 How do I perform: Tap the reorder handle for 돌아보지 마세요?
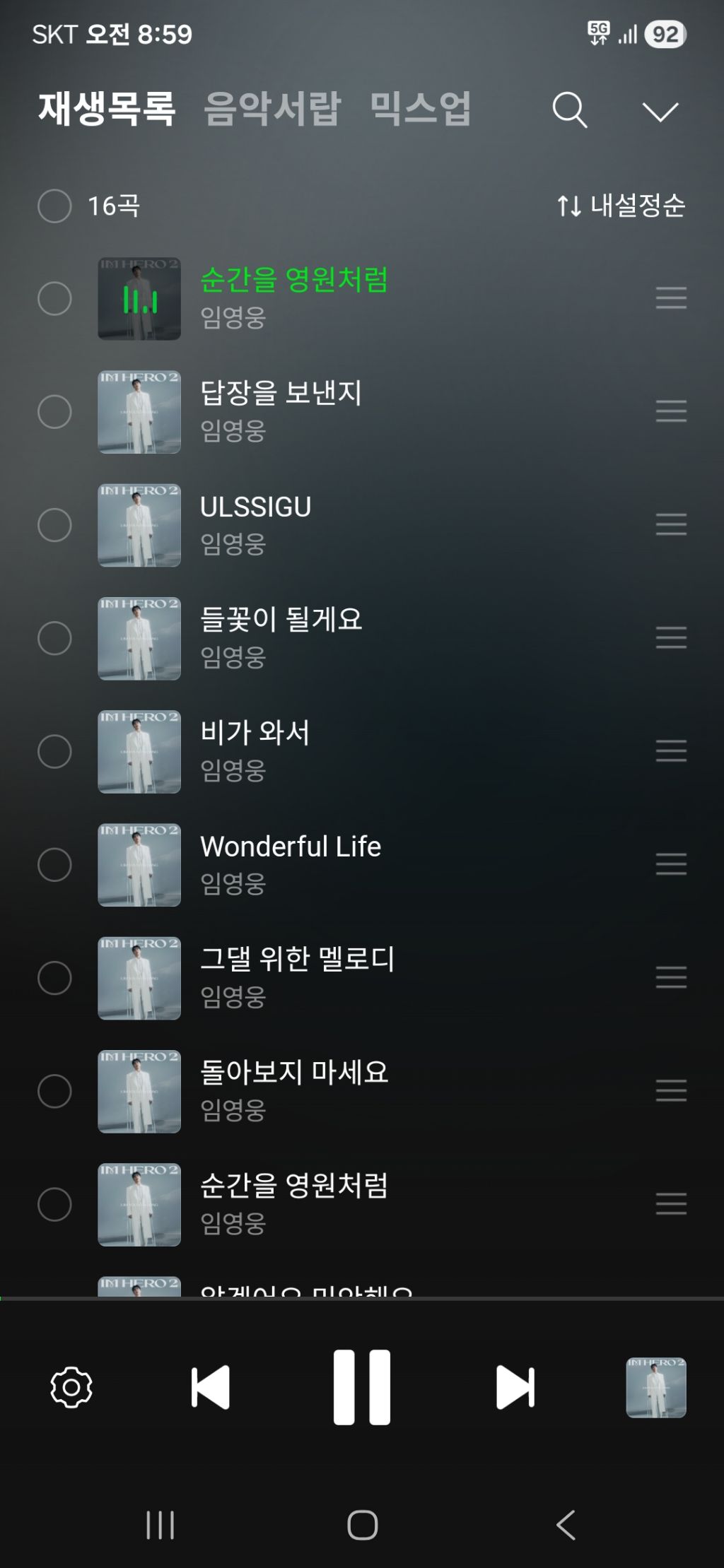point(671,1090)
